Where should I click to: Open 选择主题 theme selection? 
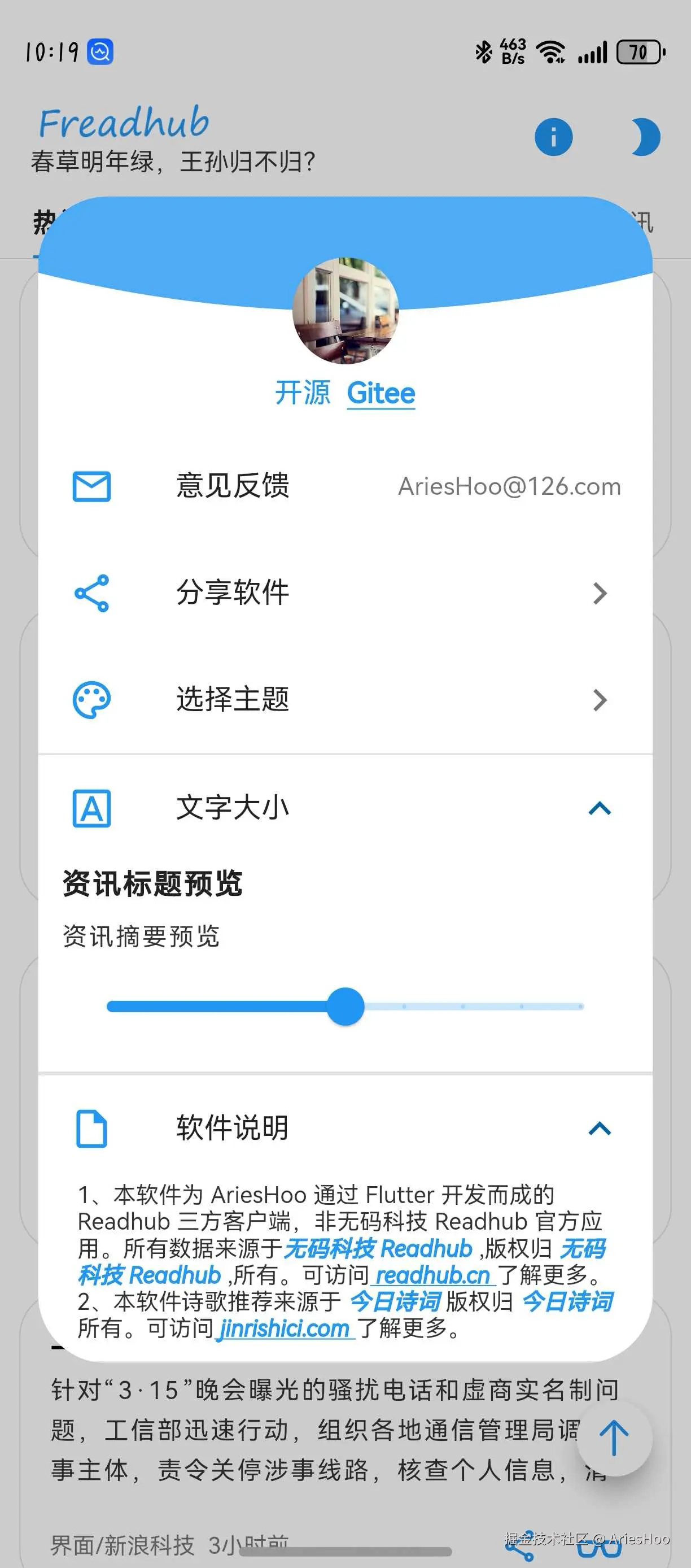[x=345, y=699]
